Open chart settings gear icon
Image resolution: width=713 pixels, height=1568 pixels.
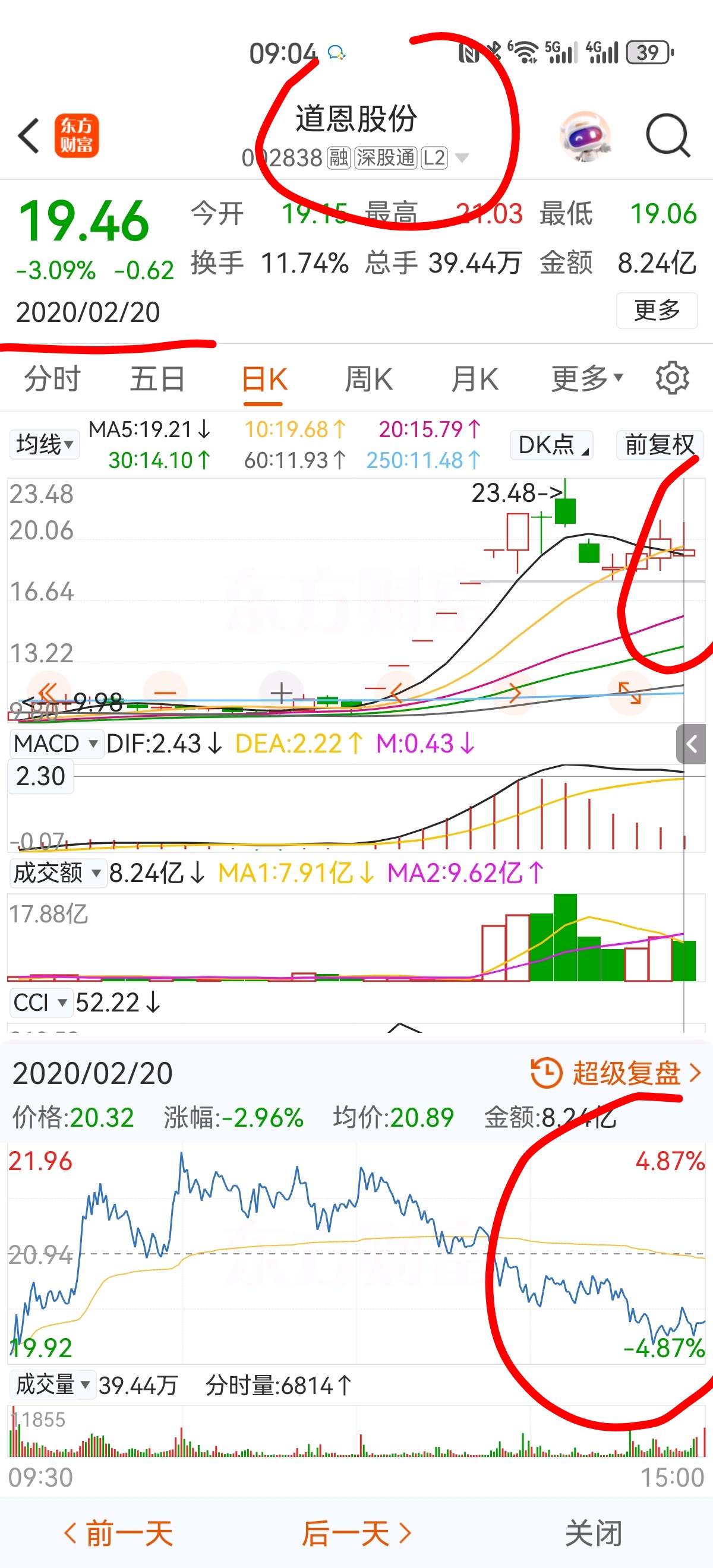(672, 378)
